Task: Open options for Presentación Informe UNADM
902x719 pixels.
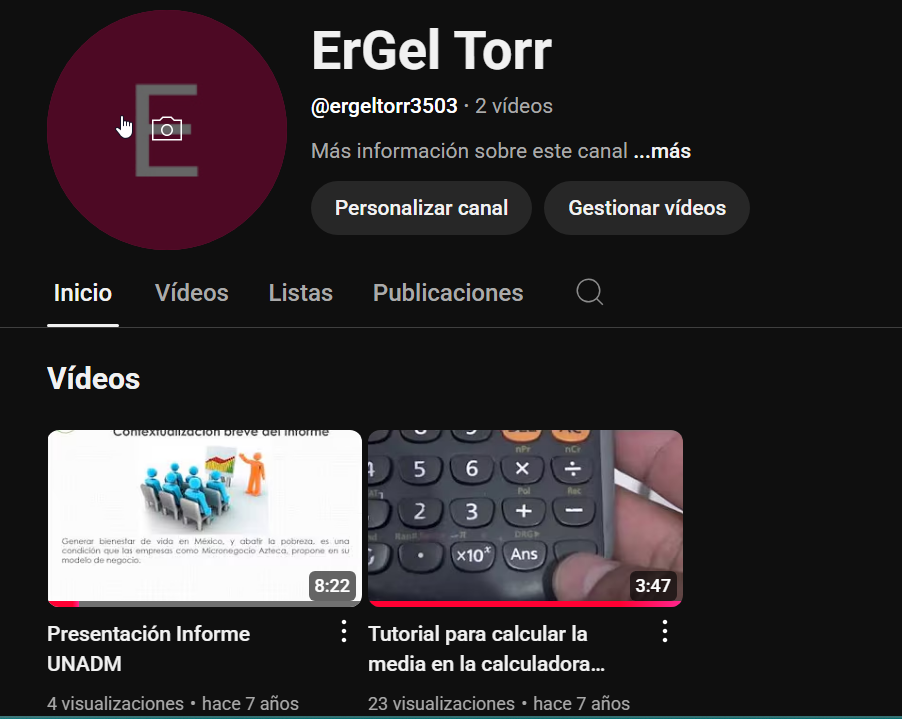Action: (x=344, y=631)
